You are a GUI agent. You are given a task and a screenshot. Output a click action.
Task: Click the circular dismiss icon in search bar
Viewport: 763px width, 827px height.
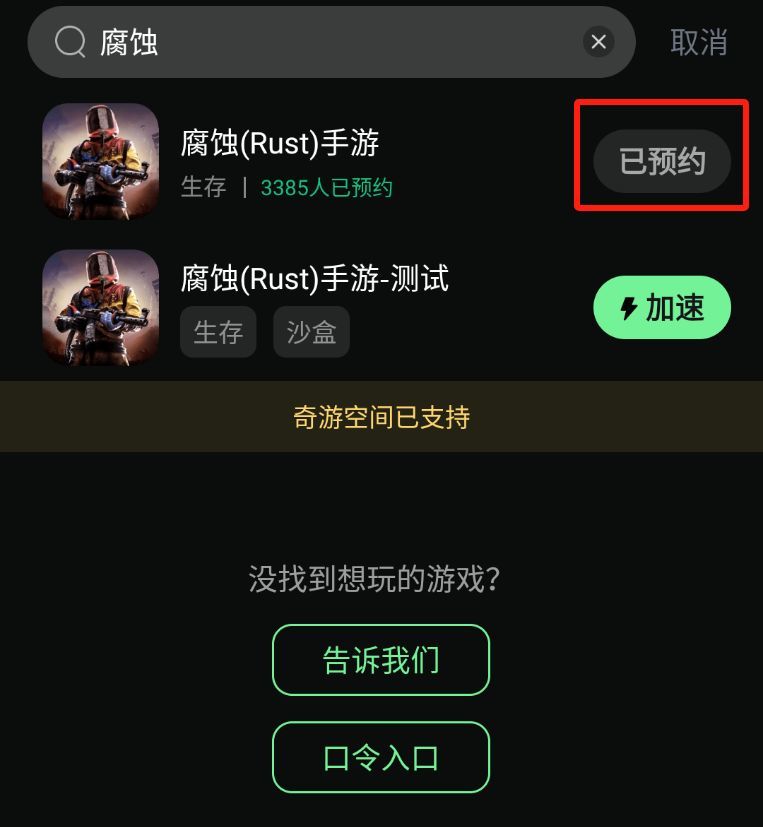tap(598, 42)
